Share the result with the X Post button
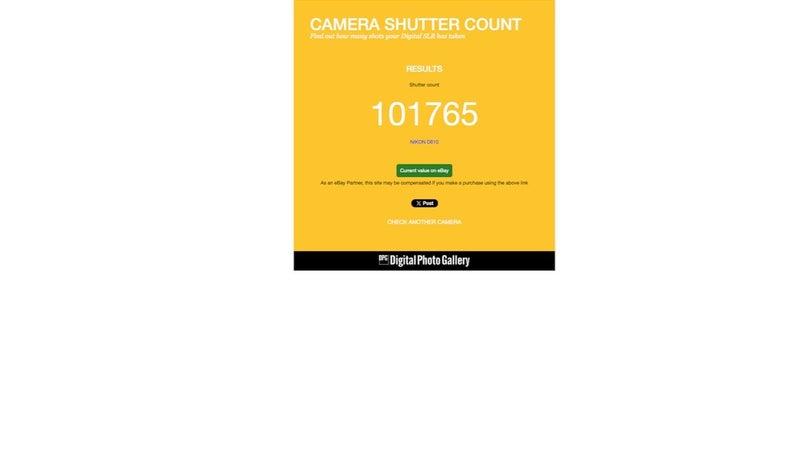 coord(424,203)
